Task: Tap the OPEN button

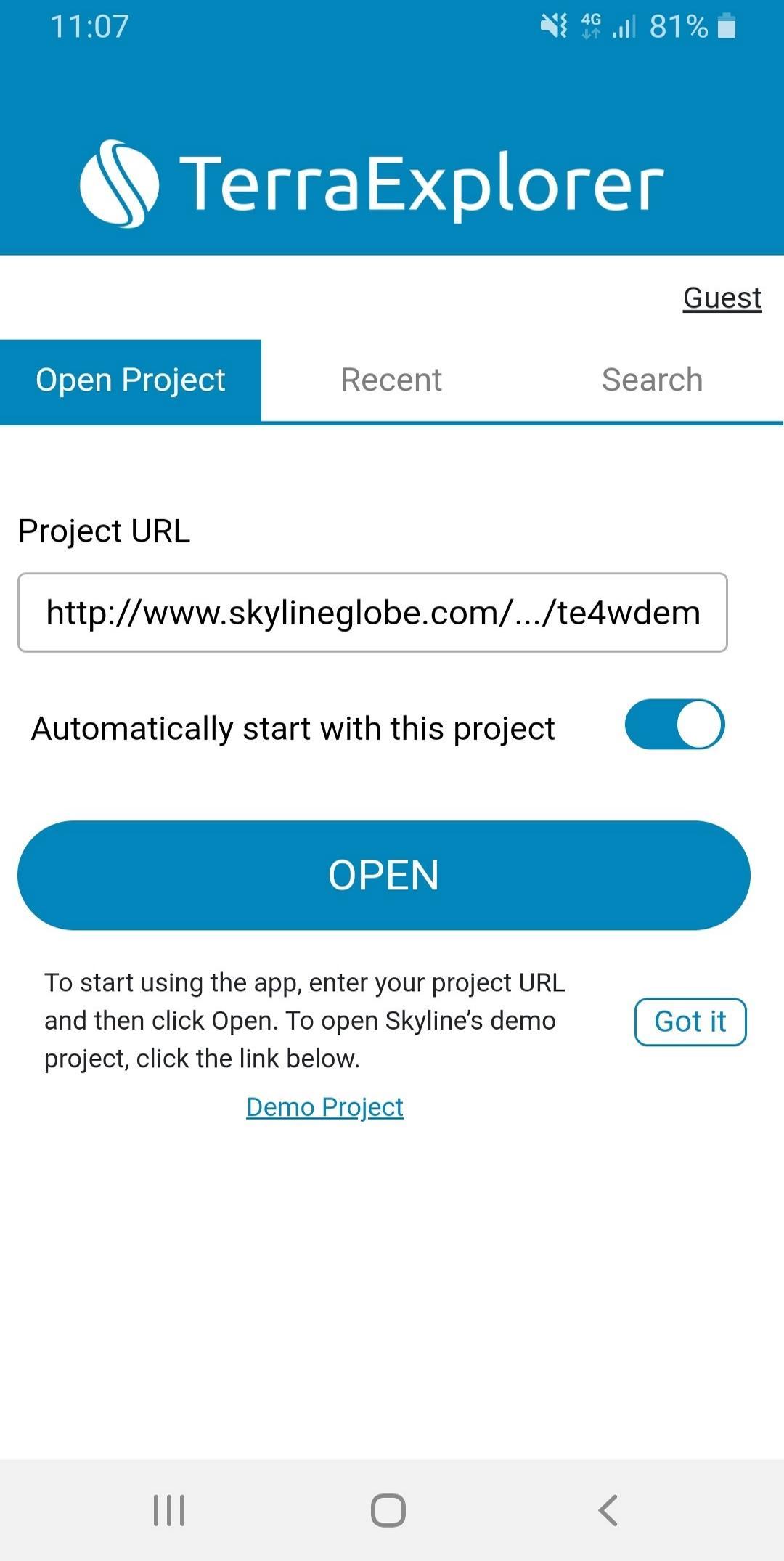Action: point(383,875)
